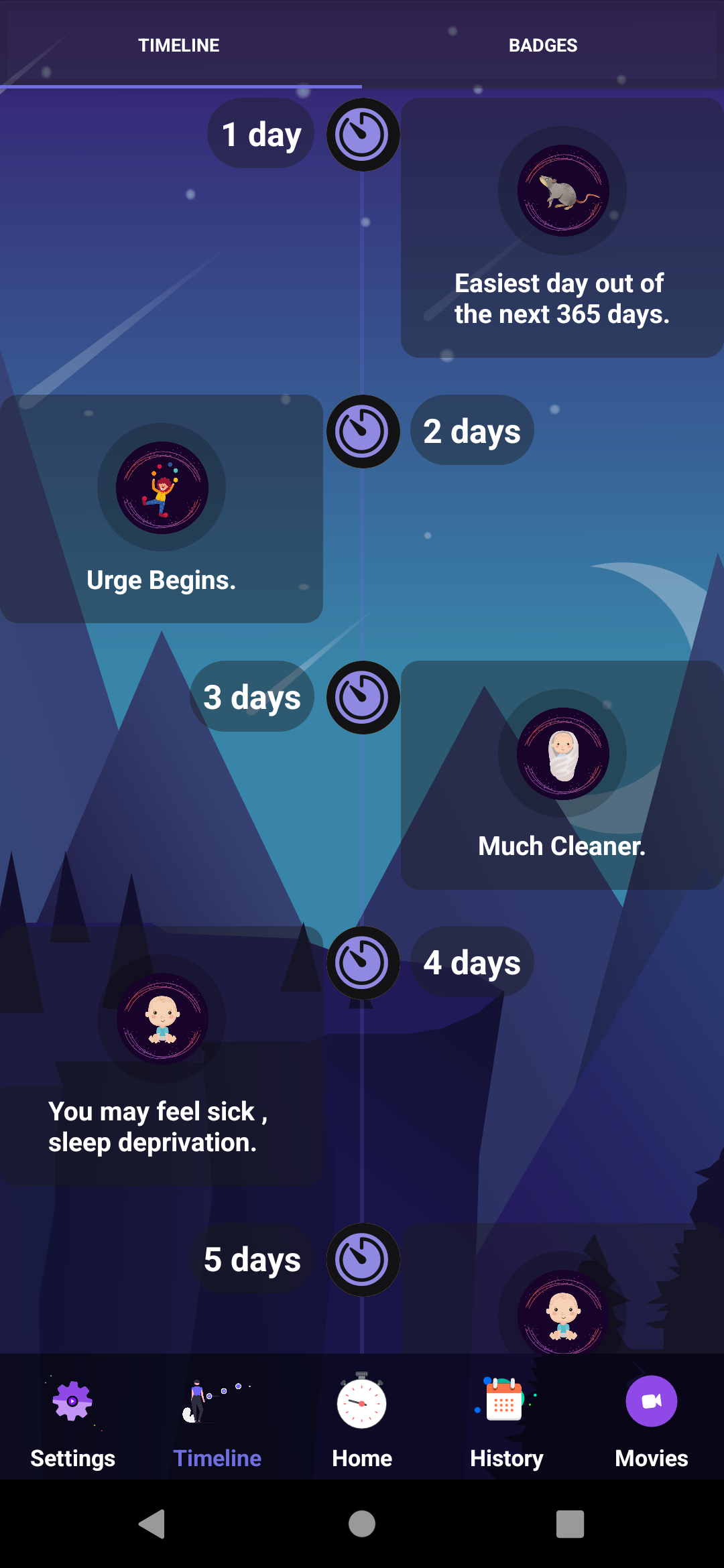The image size is (724, 1568).
Task: Tap the clock marker for 1 day
Action: pos(363,135)
